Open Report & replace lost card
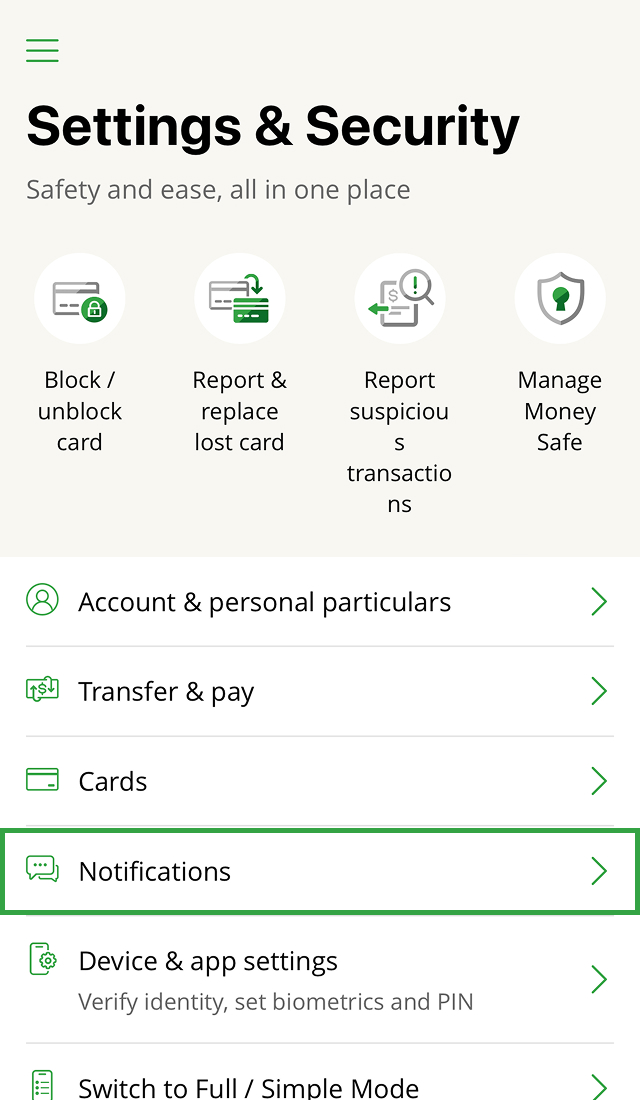The image size is (640, 1100). 240,299
